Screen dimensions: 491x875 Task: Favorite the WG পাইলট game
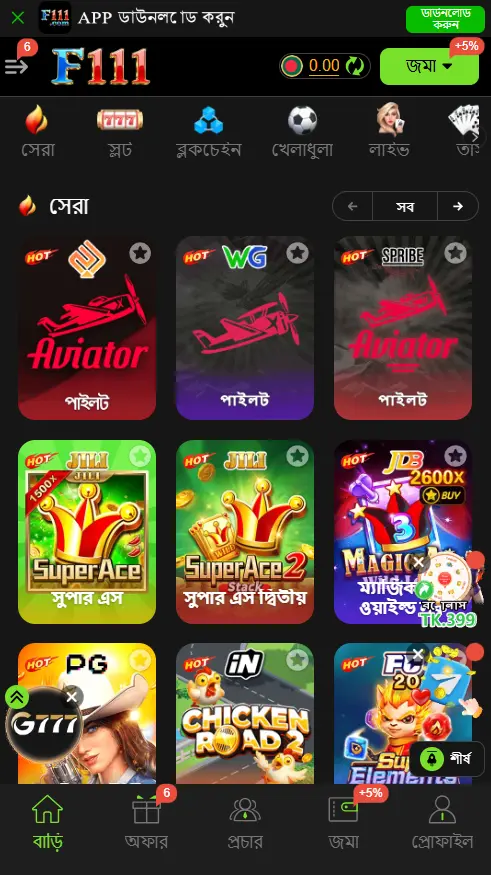(x=298, y=253)
